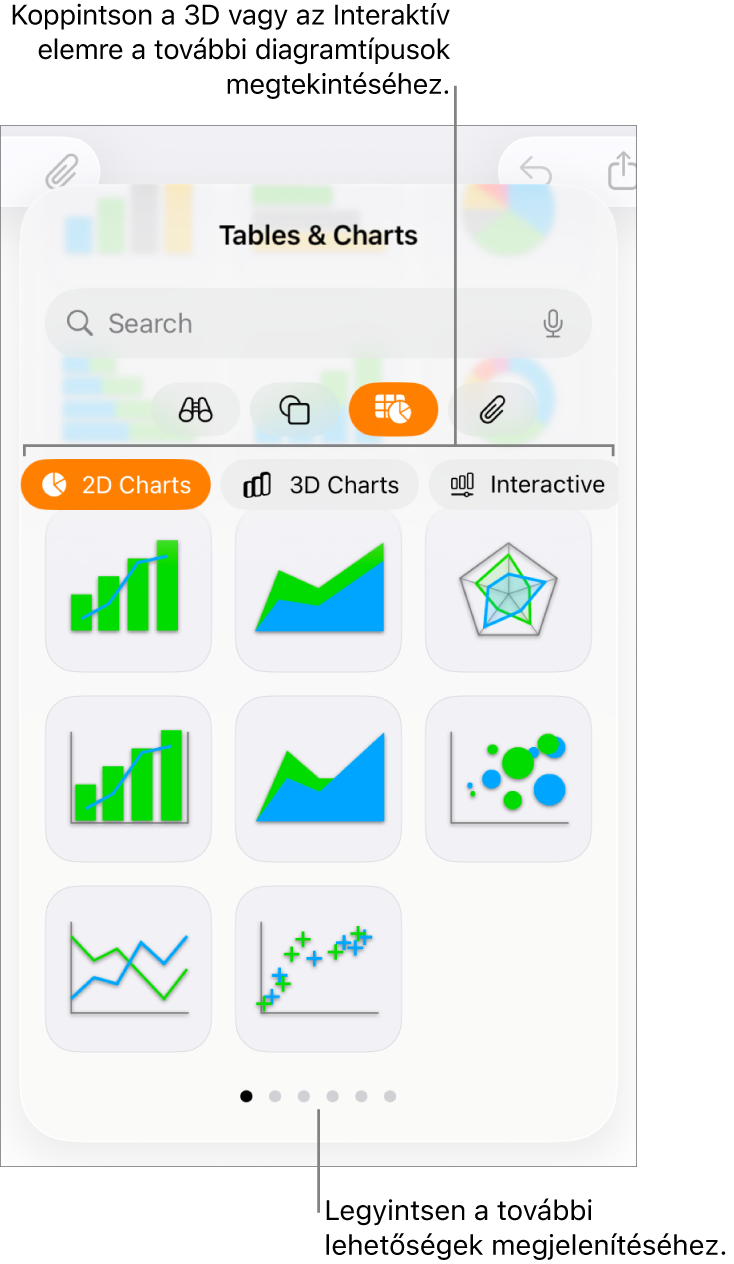Screen dimensions: 734x1264
Task: Tap the undo arrow in the toolbar
Action: point(536,170)
